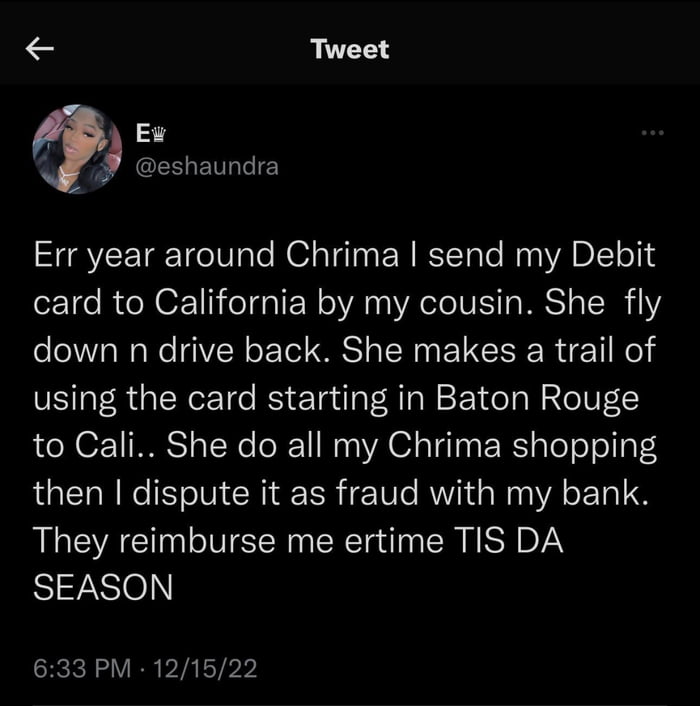Go back using the top arrow

coord(38,49)
